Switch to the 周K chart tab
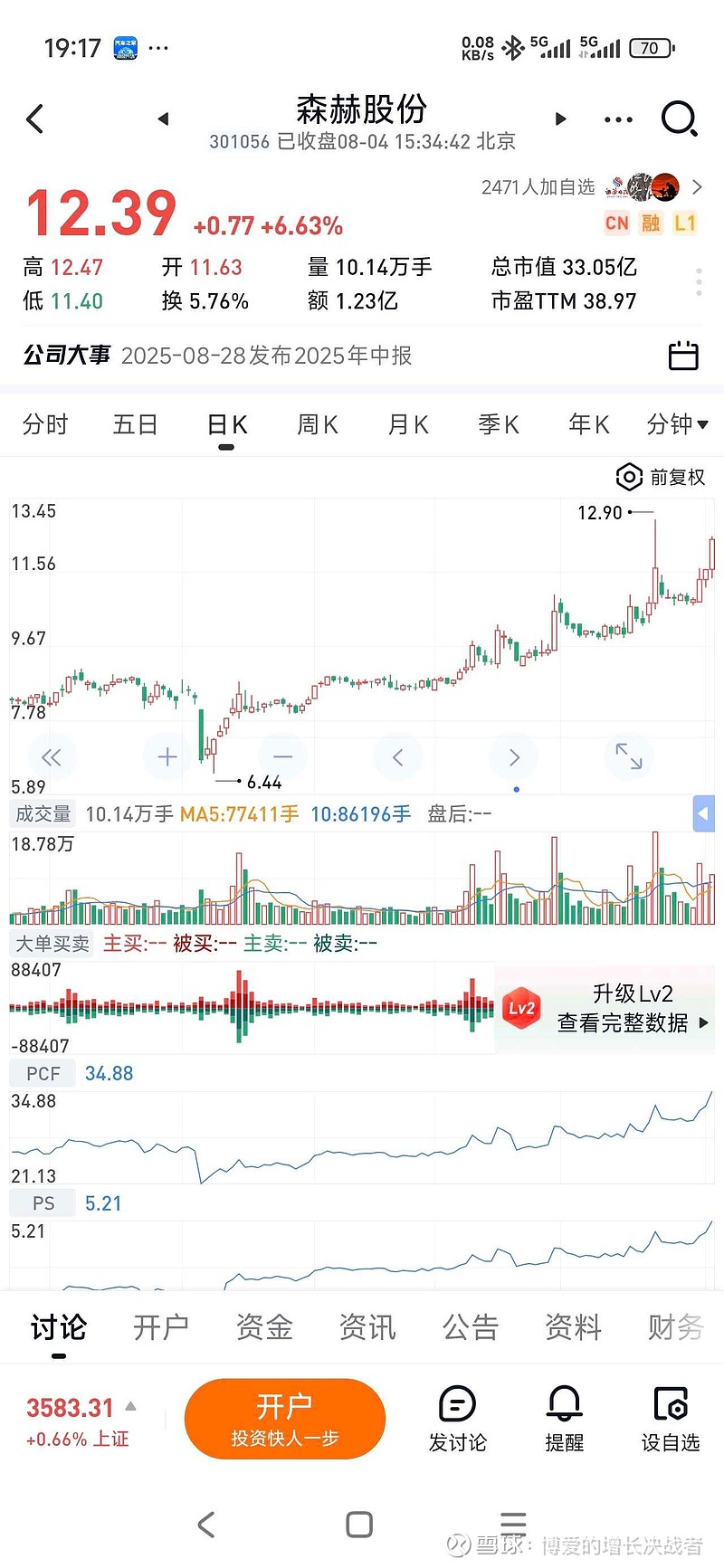The height and width of the screenshot is (1568, 724). point(318,424)
